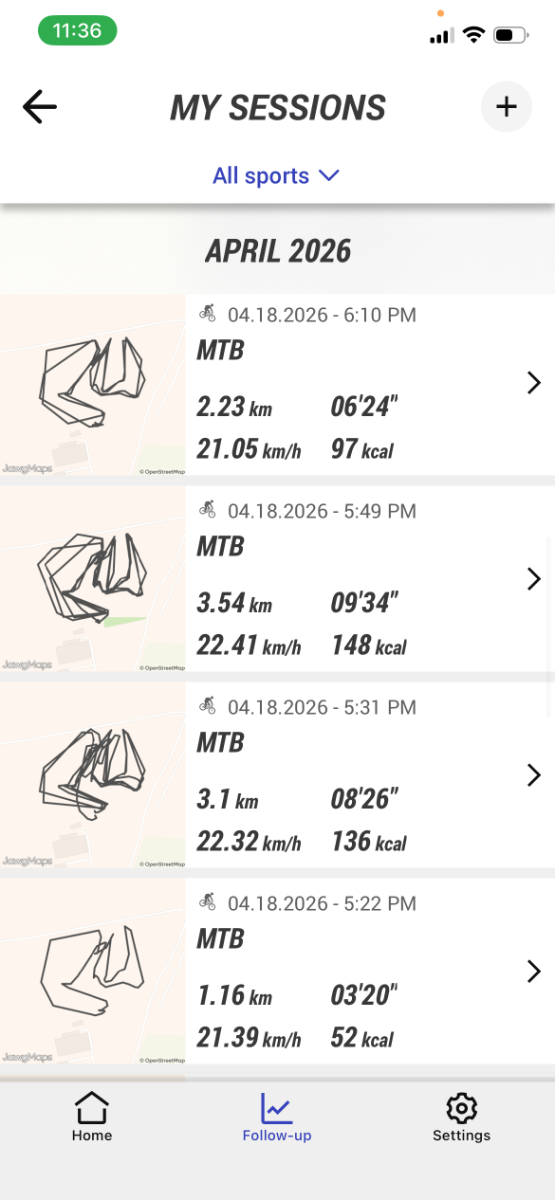
Task: Open the MTB session from 5:22 PM
Action: 277,972
